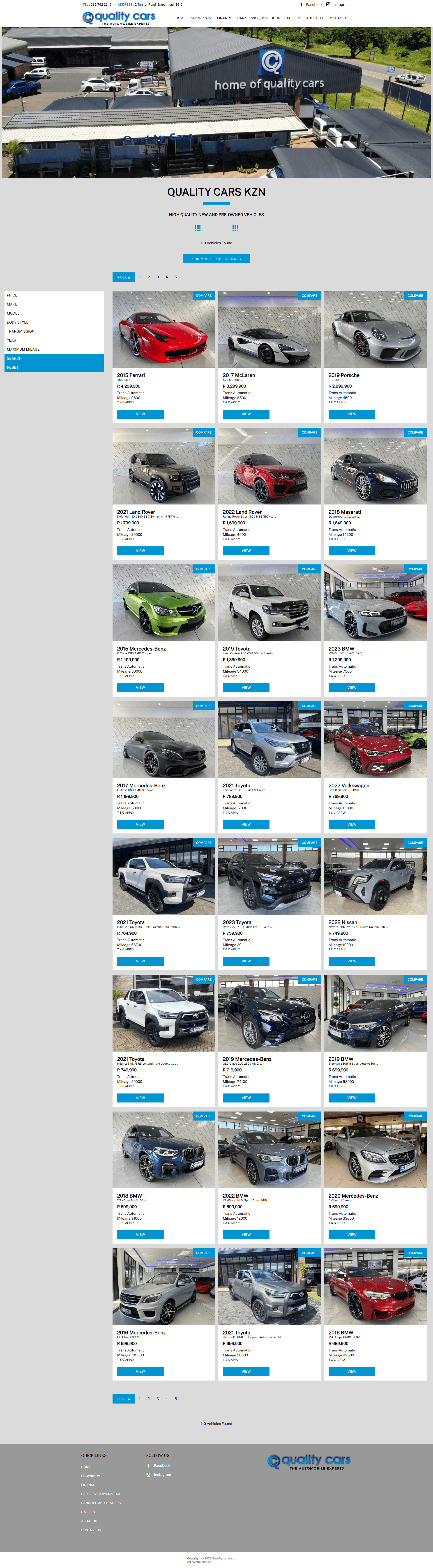Viewport: 433px width, 1568px height.
Task: Open the Showroom nav link
Action: (201, 18)
